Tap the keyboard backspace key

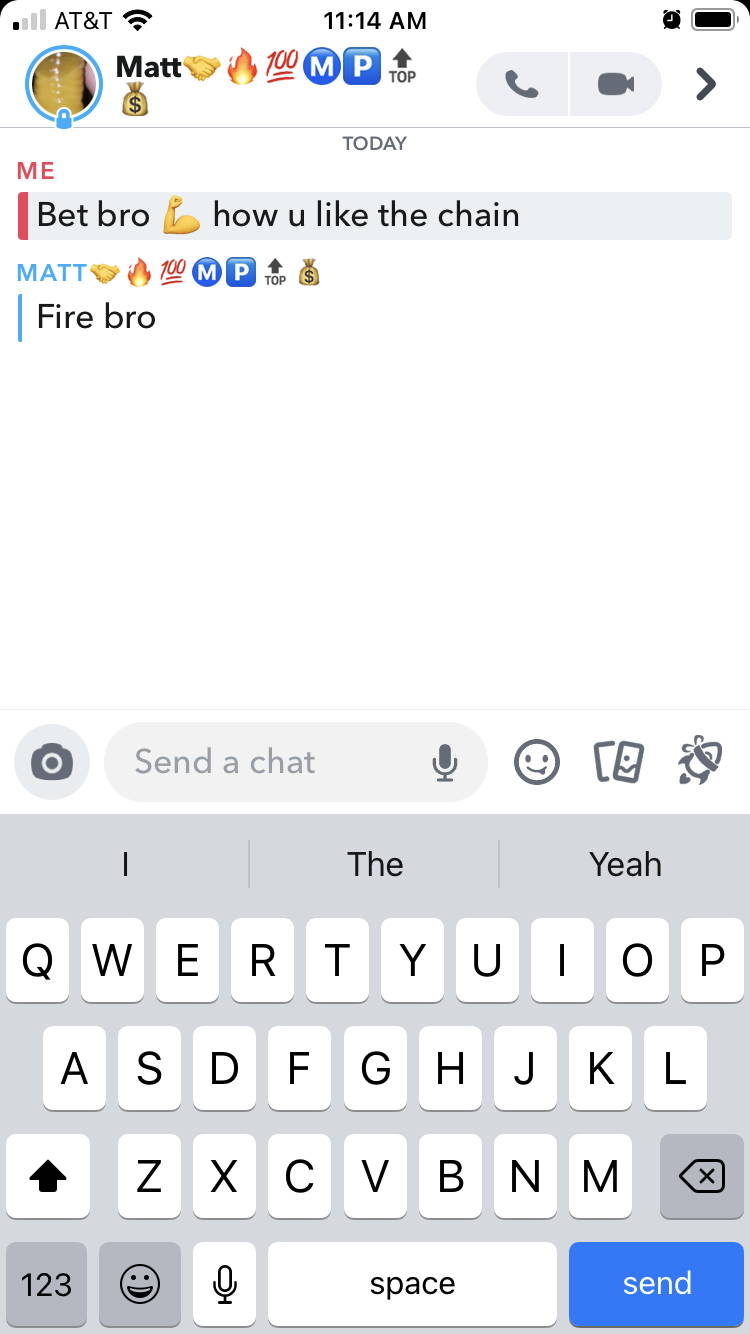click(702, 1176)
